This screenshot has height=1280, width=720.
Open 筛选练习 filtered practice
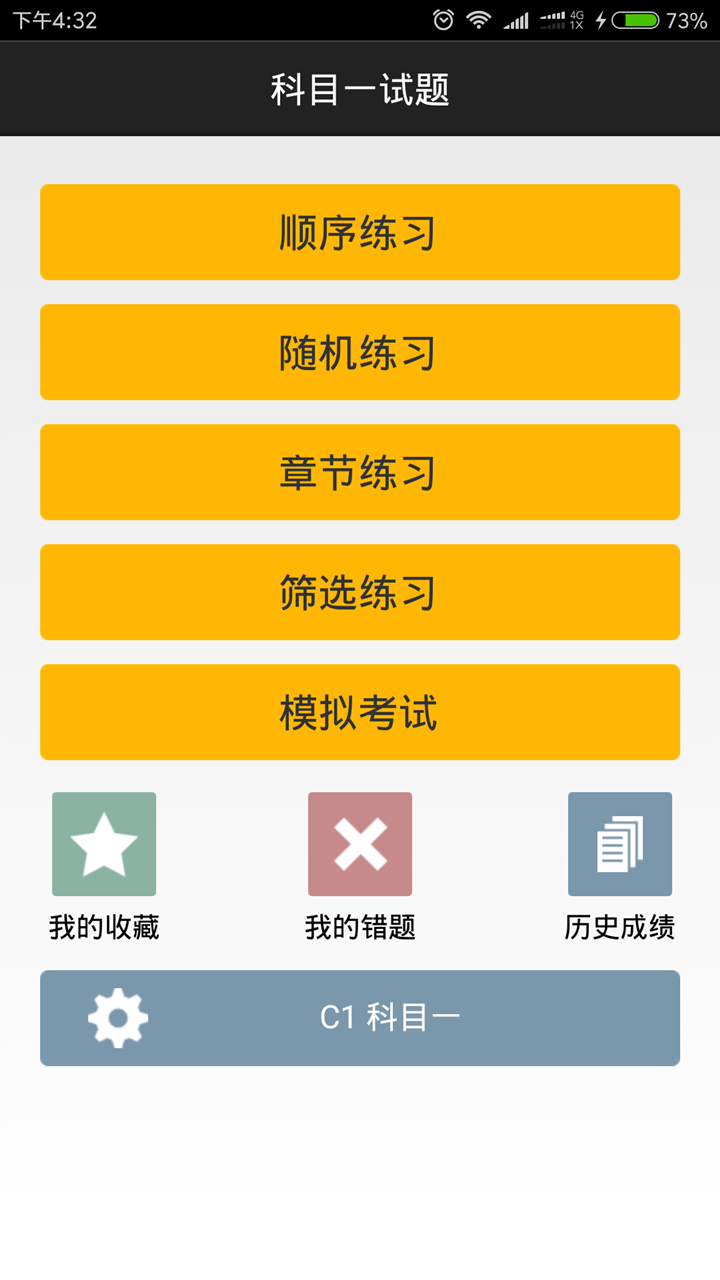[x=360, y=592]
